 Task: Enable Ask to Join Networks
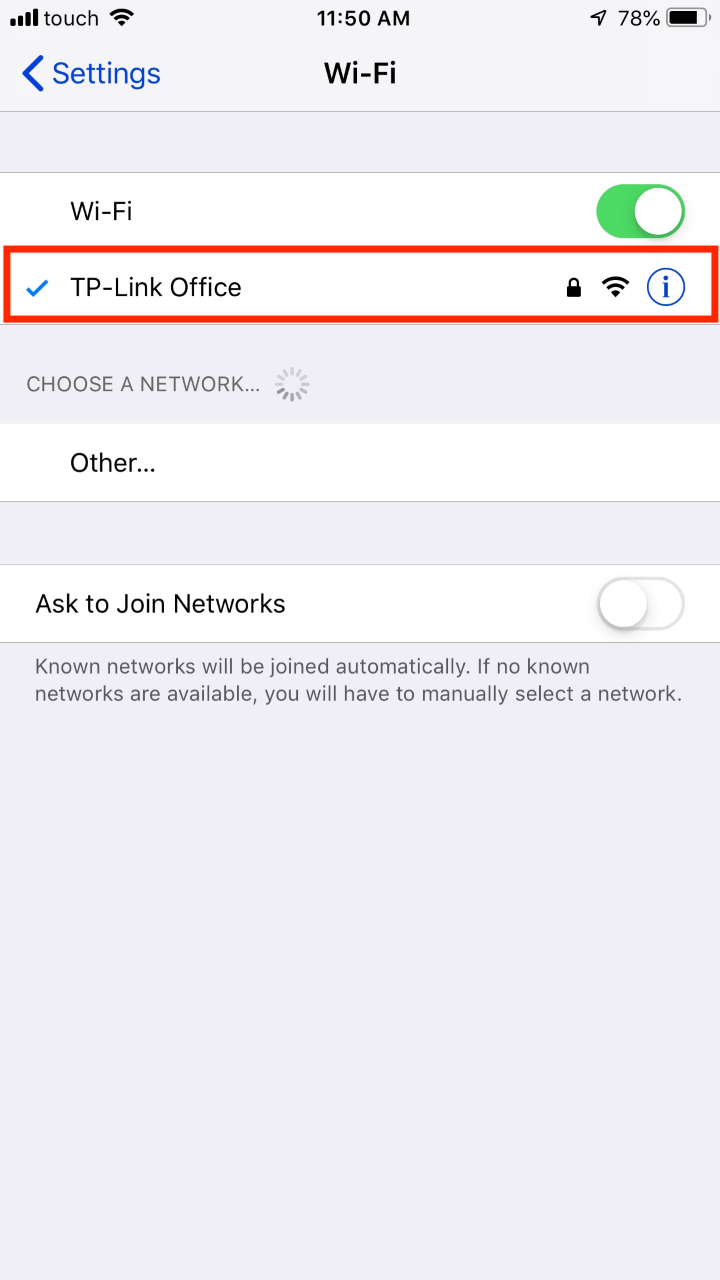(x=640, y=604)
